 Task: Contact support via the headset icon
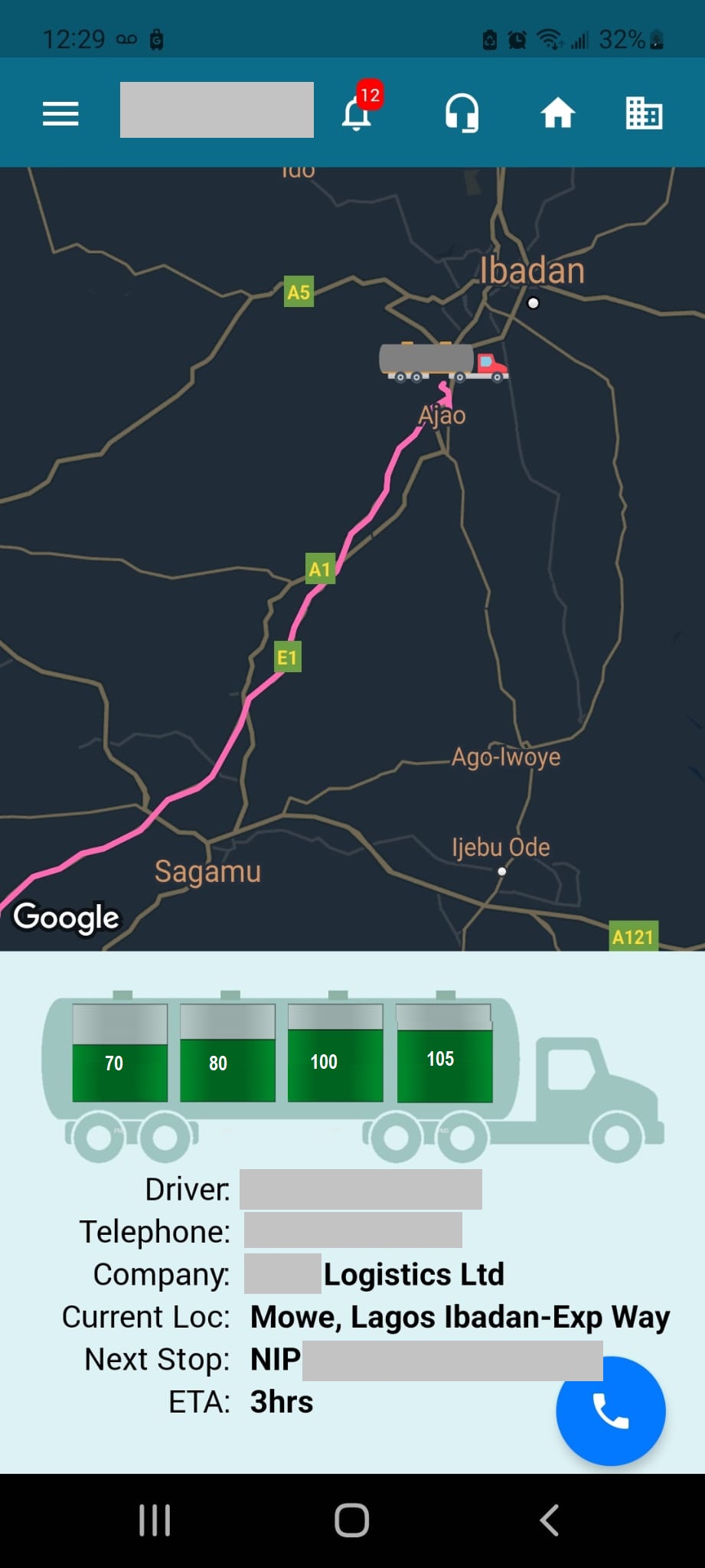[x=462, y=113]
